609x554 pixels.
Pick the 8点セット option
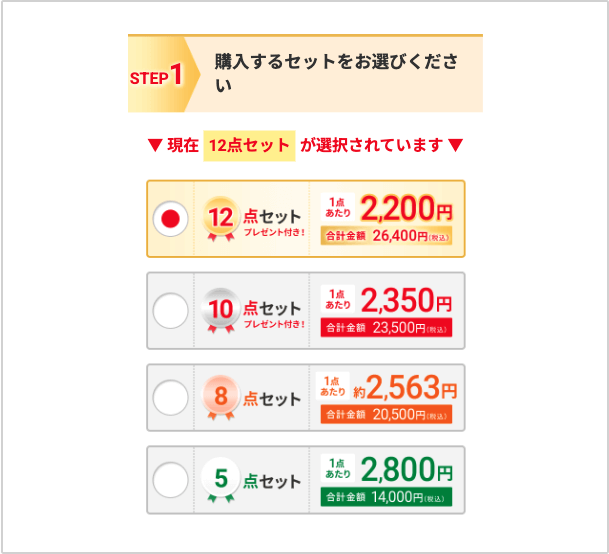point(171,399)
